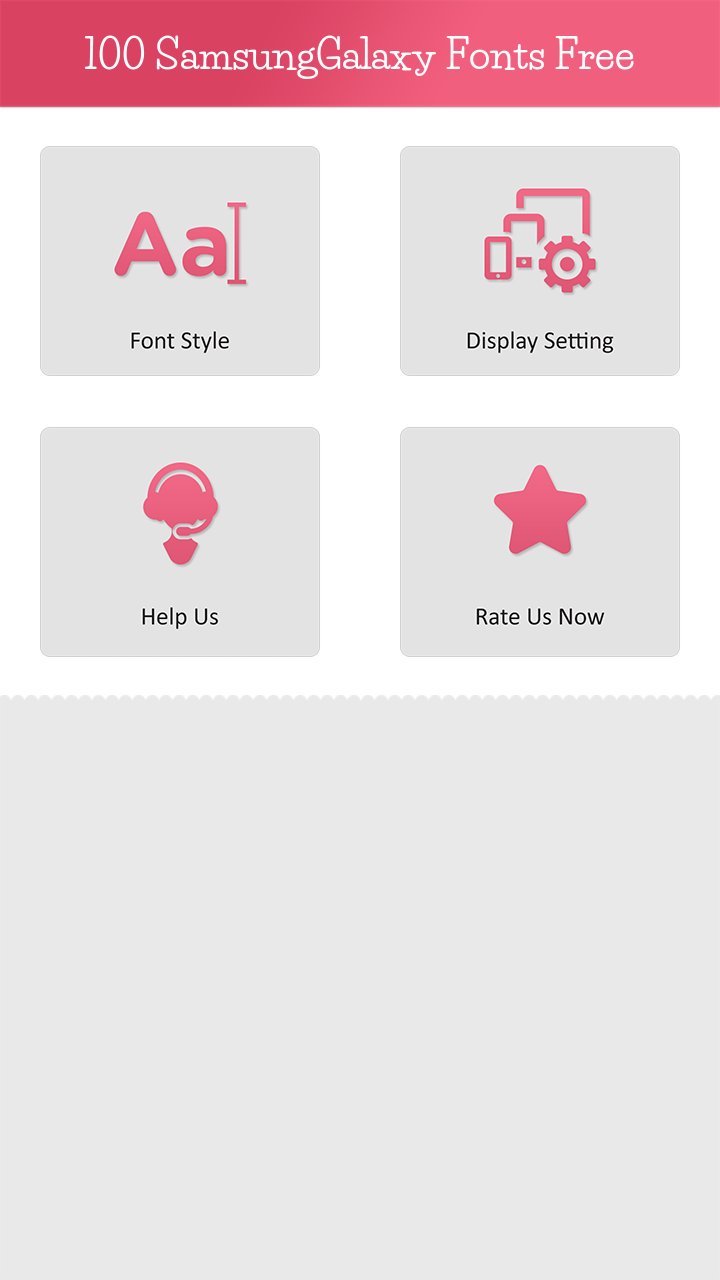
Task: Tap the 100 SamsungGalaxy Fonts Free header
Action: [360, 55]
